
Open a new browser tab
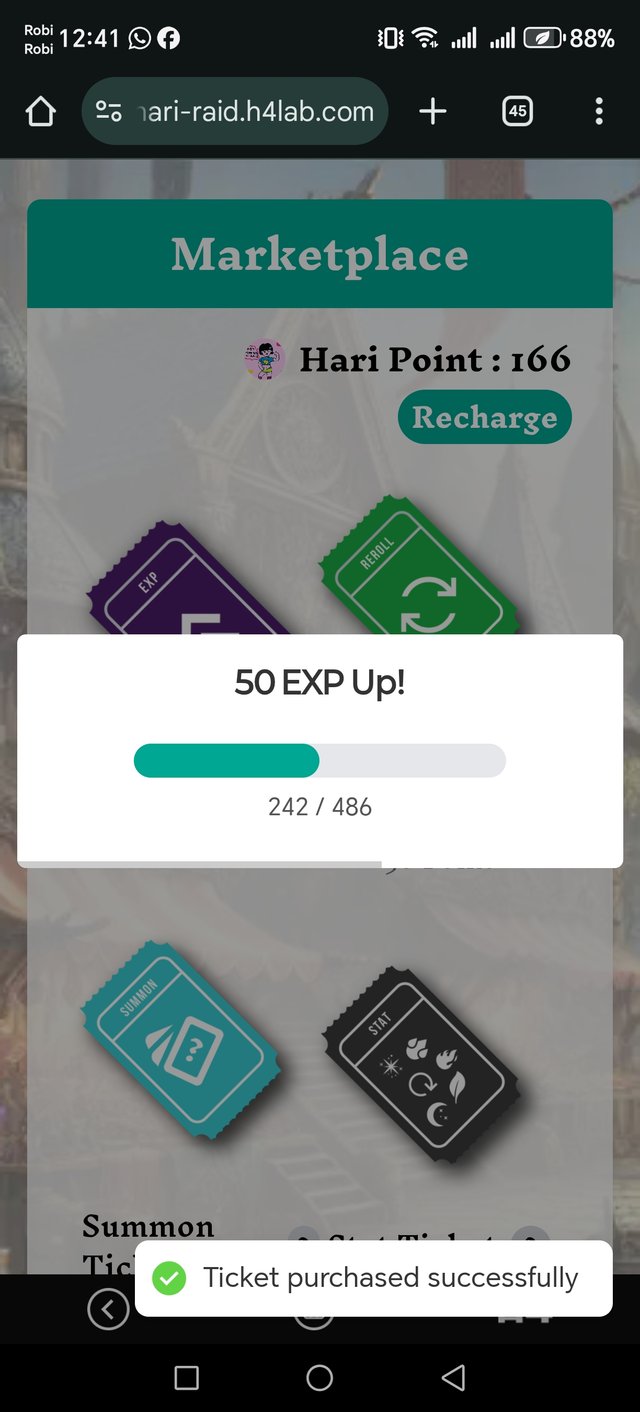click(x=432, y=112)
